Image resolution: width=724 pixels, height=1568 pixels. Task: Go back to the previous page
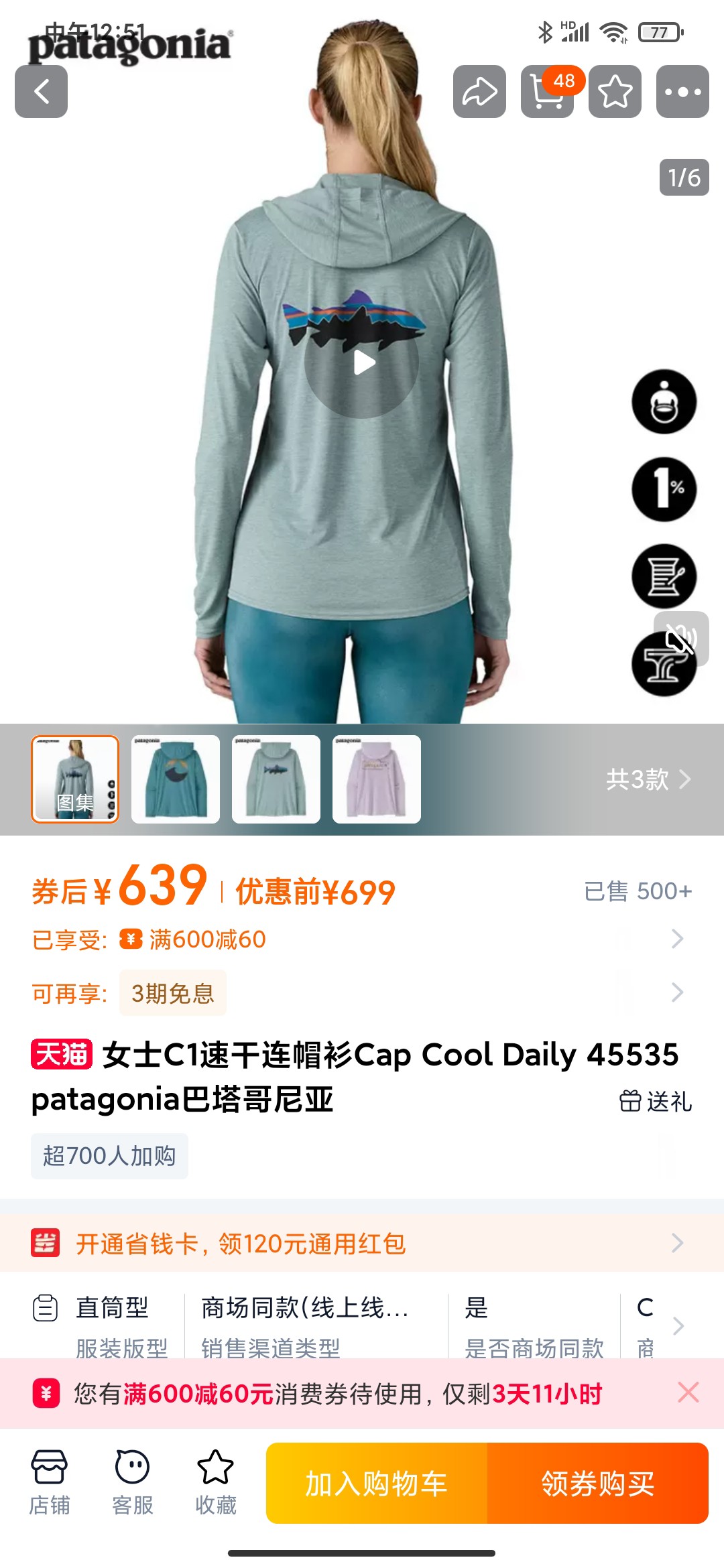[x=41, y=92]
